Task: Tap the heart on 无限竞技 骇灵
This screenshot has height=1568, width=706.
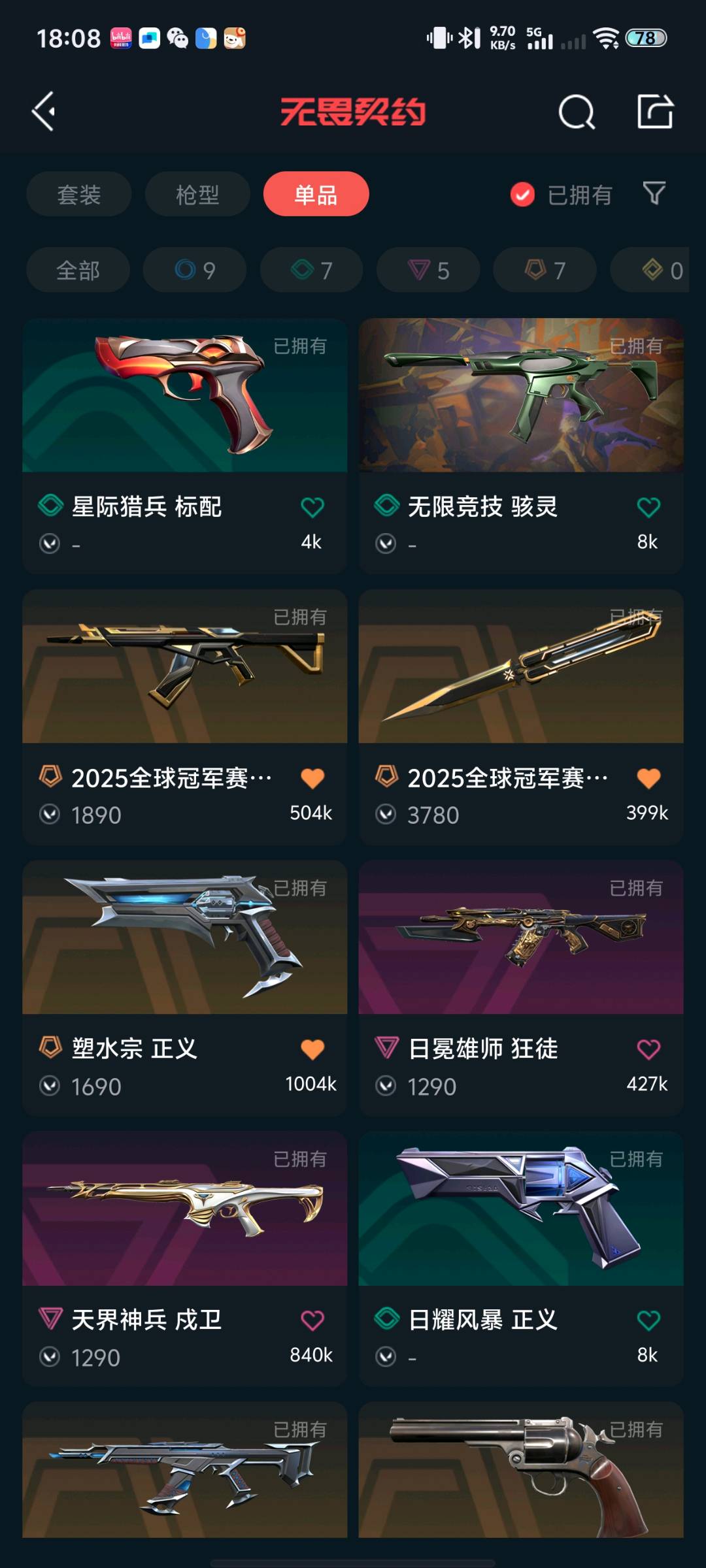Action: point(648,507)
